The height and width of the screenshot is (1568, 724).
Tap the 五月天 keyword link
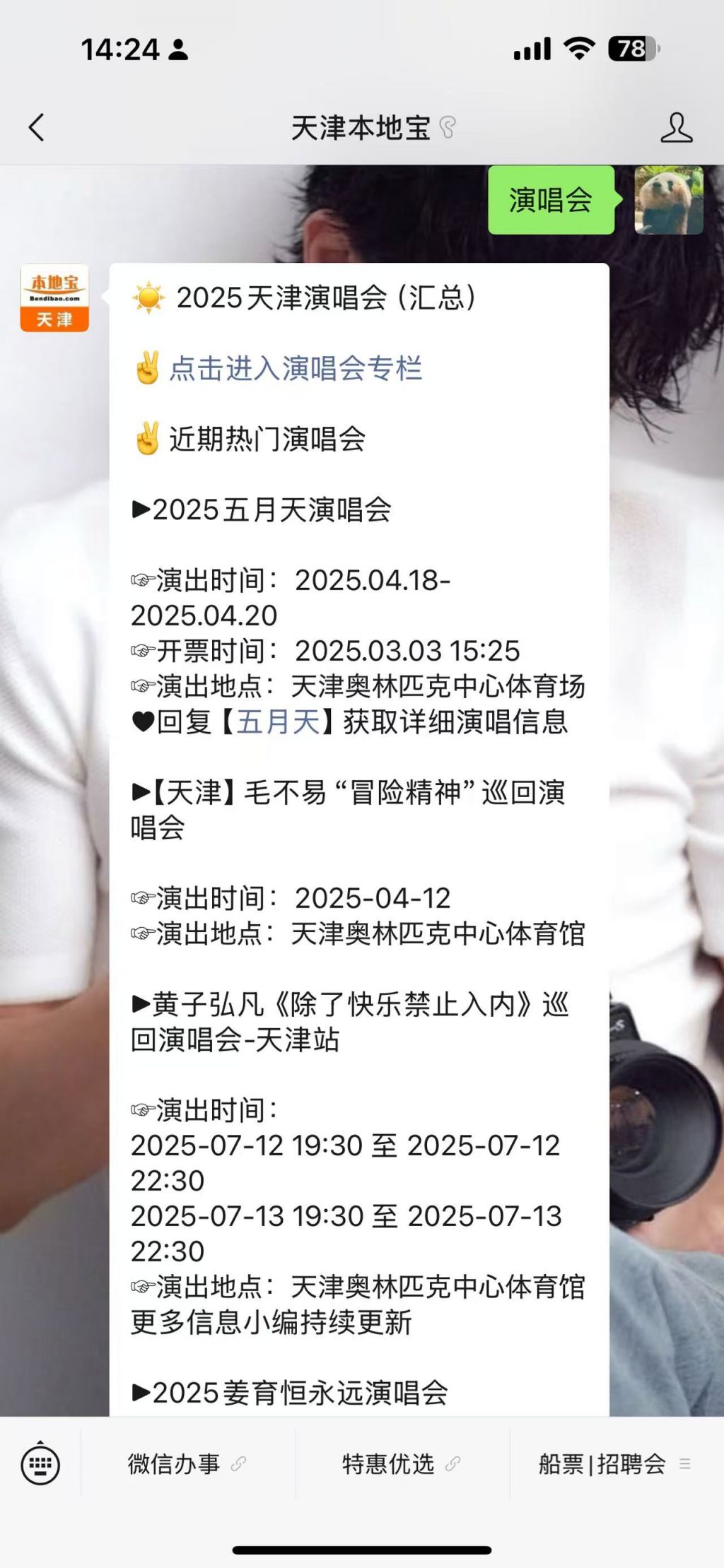click(278, 721)
